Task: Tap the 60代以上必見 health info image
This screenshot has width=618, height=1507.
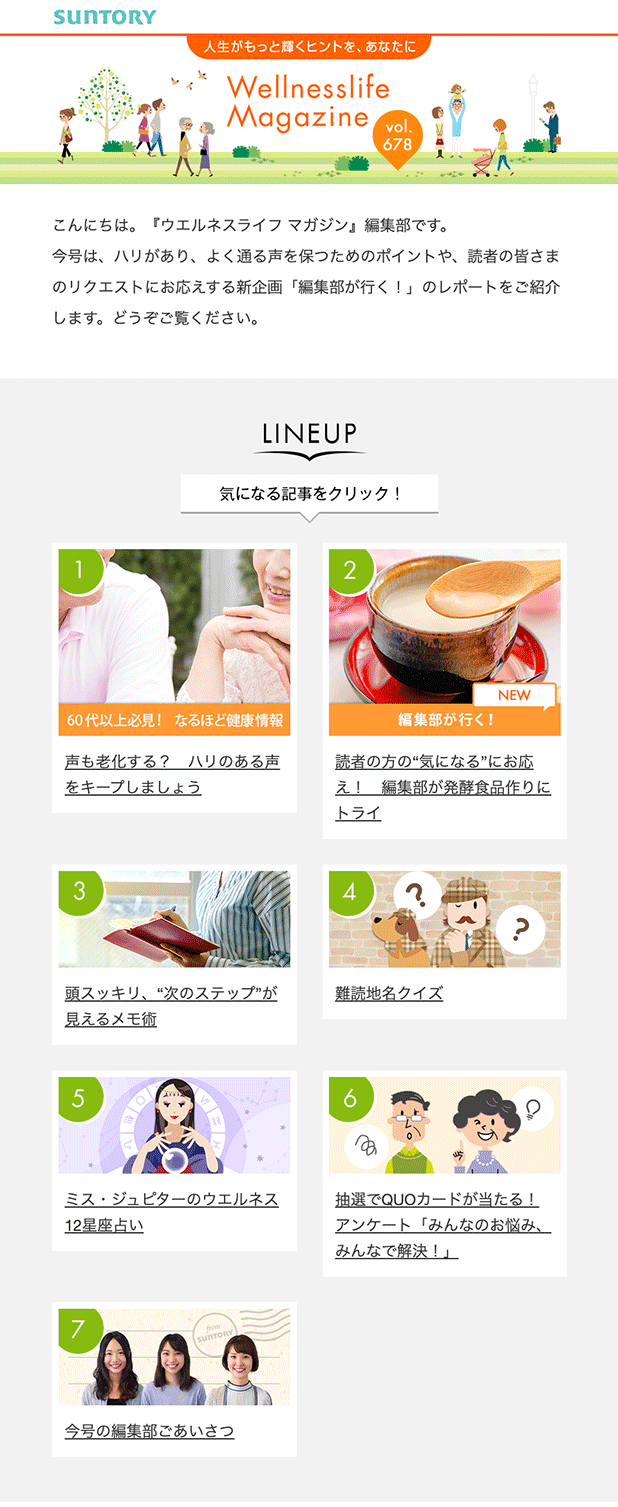Action: [x=174, y=640]
